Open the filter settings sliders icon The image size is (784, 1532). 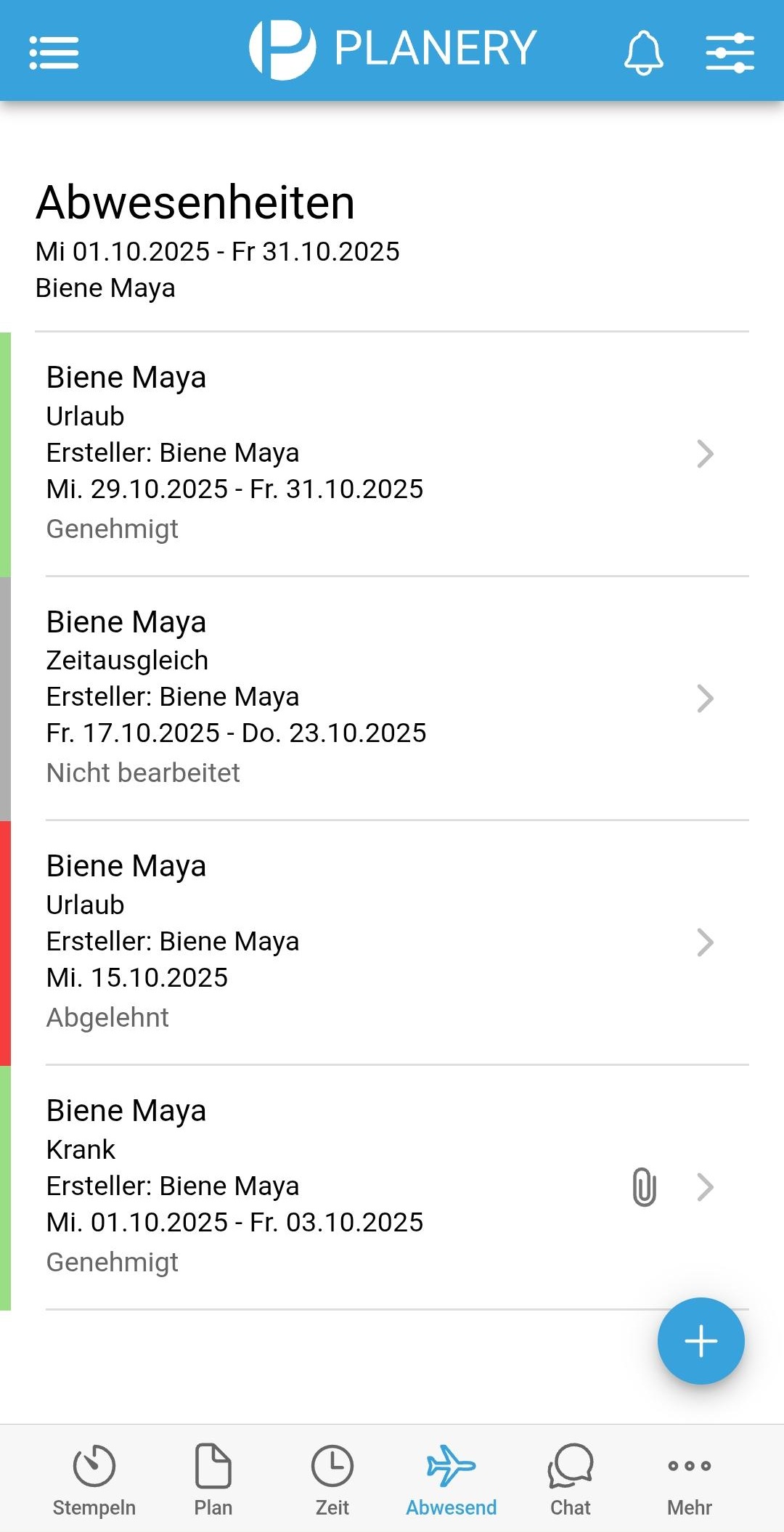pyautogui.click(x=730, y=52)
